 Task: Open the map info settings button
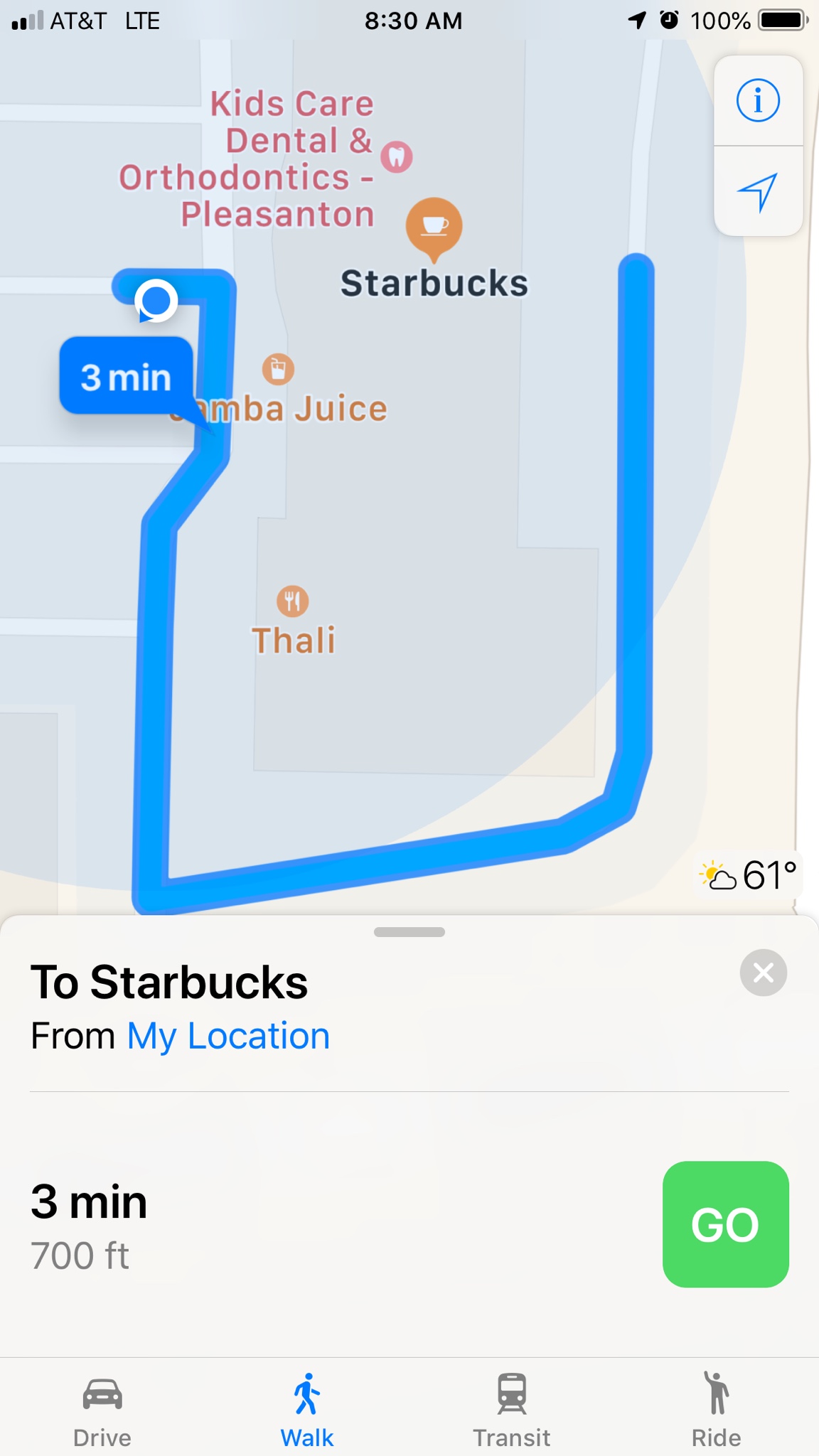tap(758, 100)
